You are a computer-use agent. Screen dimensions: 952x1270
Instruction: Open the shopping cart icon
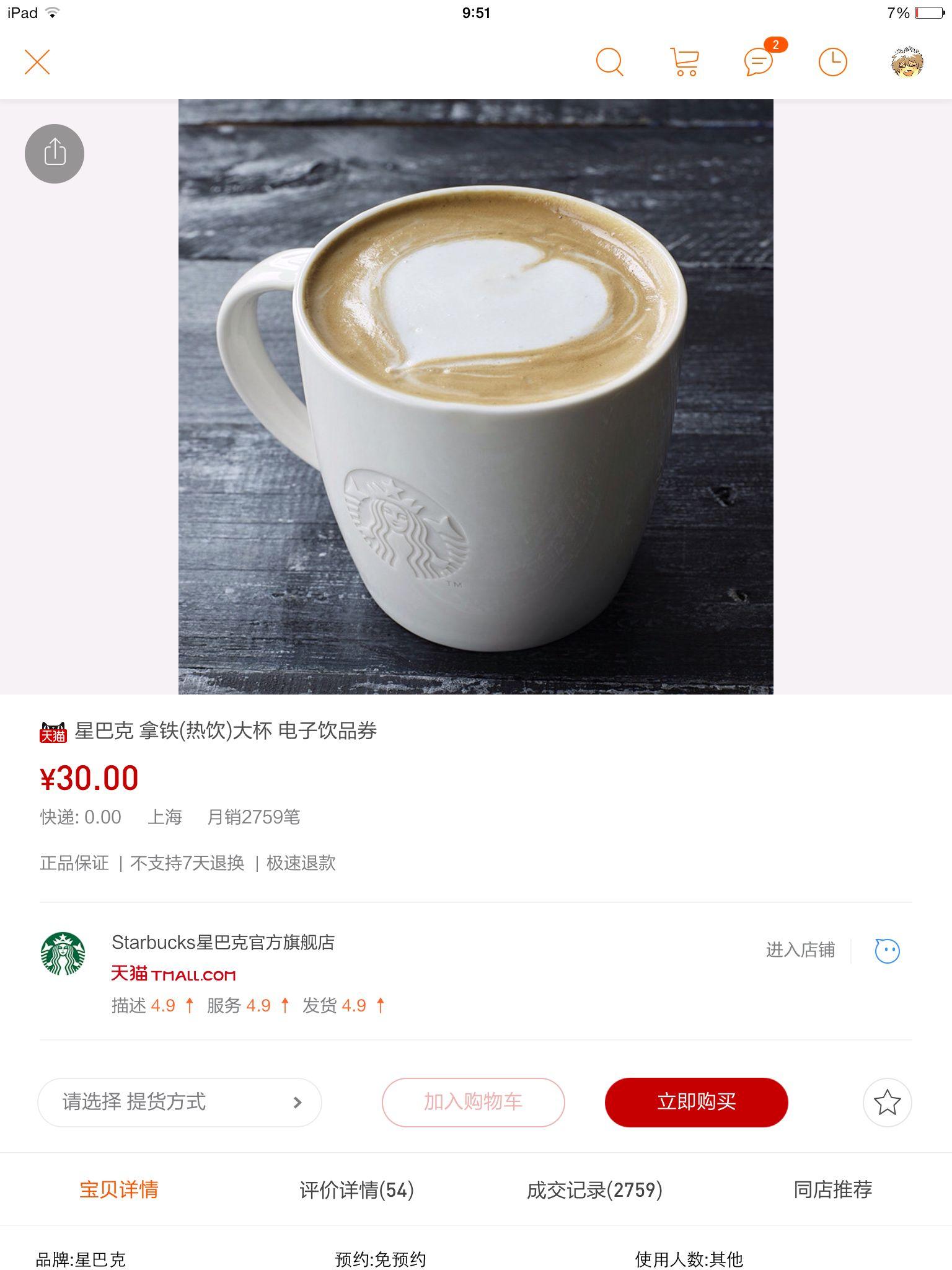pos(685,61)
